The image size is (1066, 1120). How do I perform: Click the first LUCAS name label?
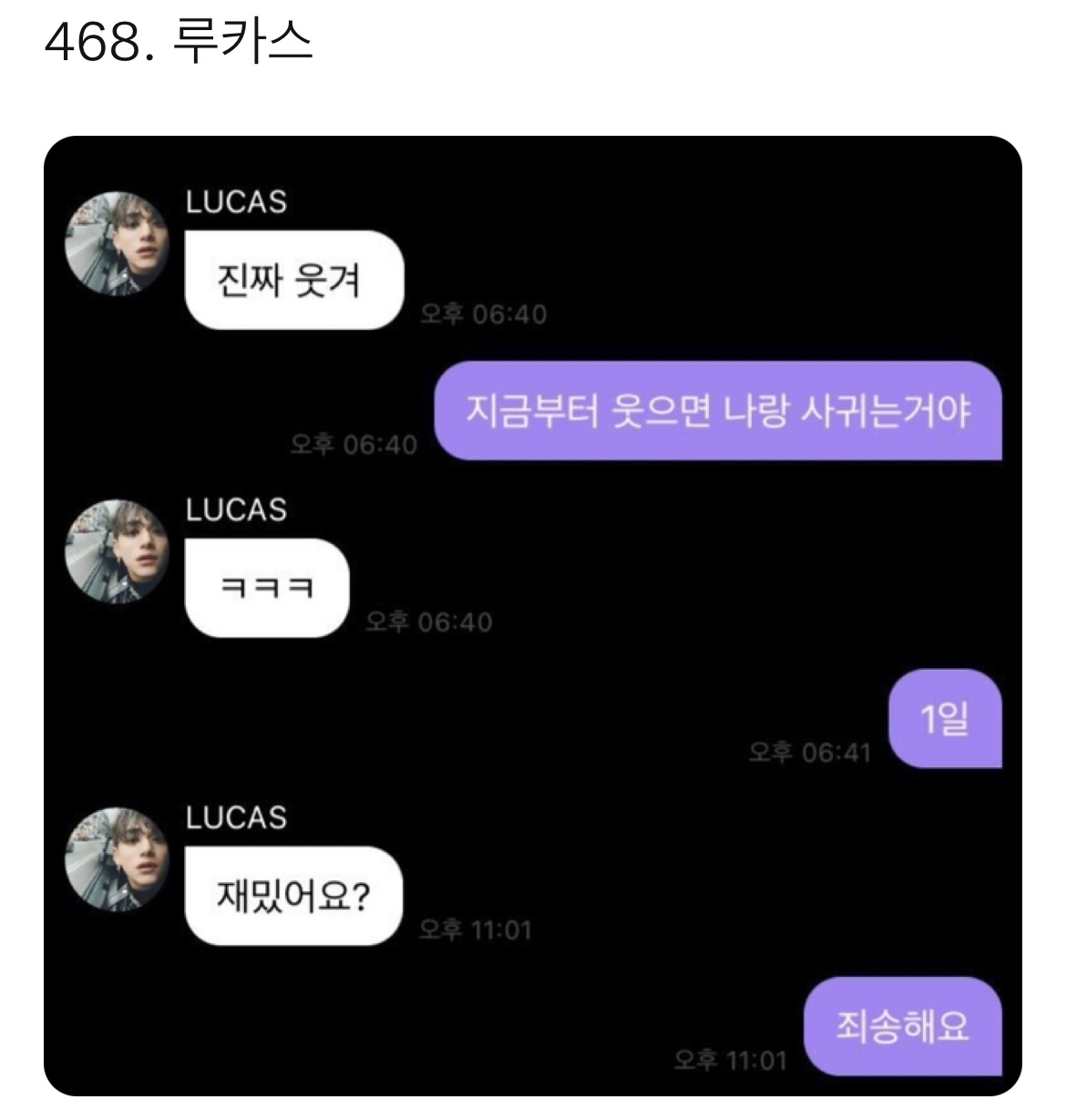coord(235,200)
